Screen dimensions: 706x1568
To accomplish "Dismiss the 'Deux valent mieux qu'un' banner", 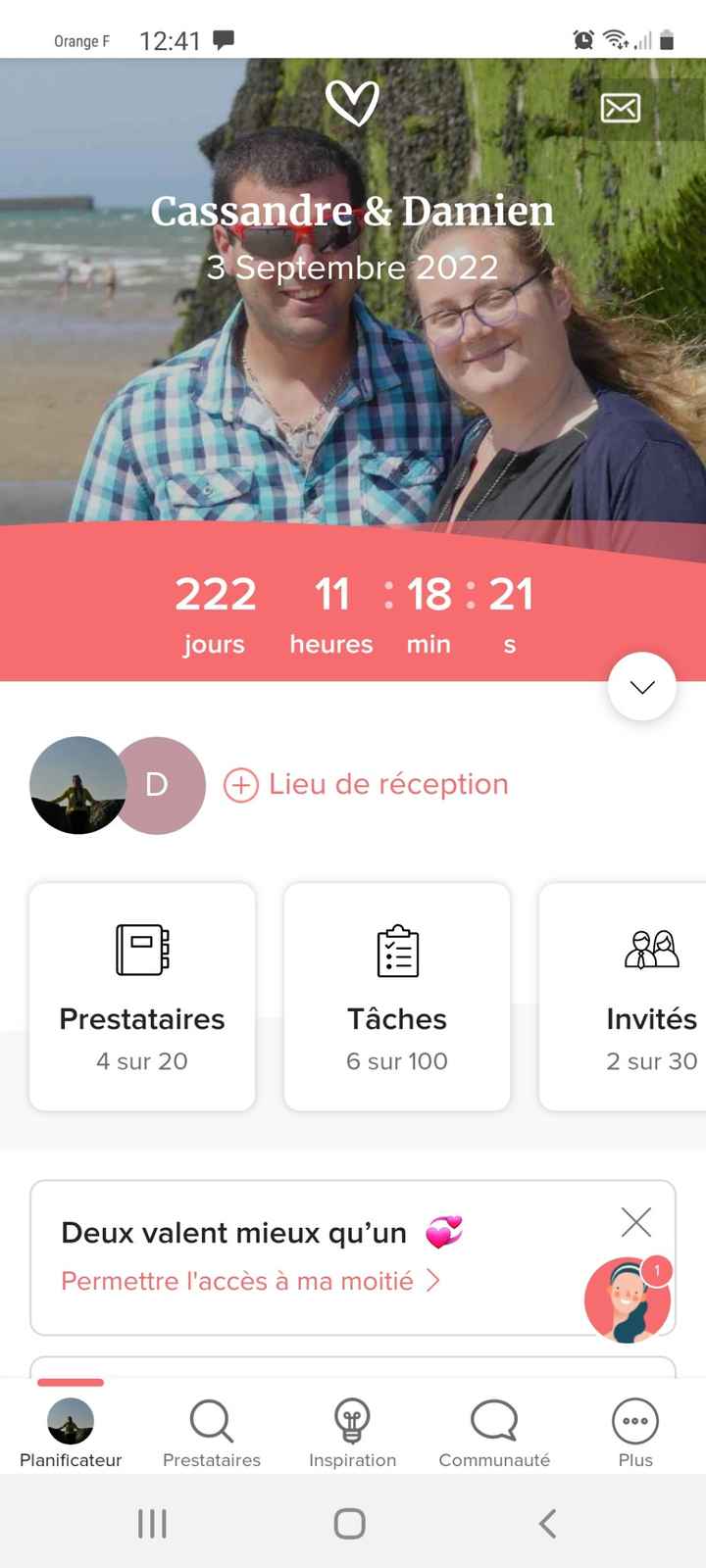I will (x=635, y=1222).
